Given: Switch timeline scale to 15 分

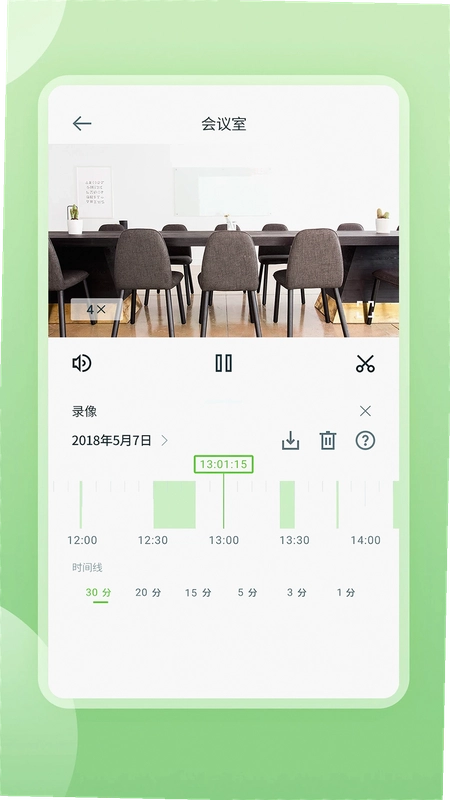Looking at the screenshot, I should point(198,592).
